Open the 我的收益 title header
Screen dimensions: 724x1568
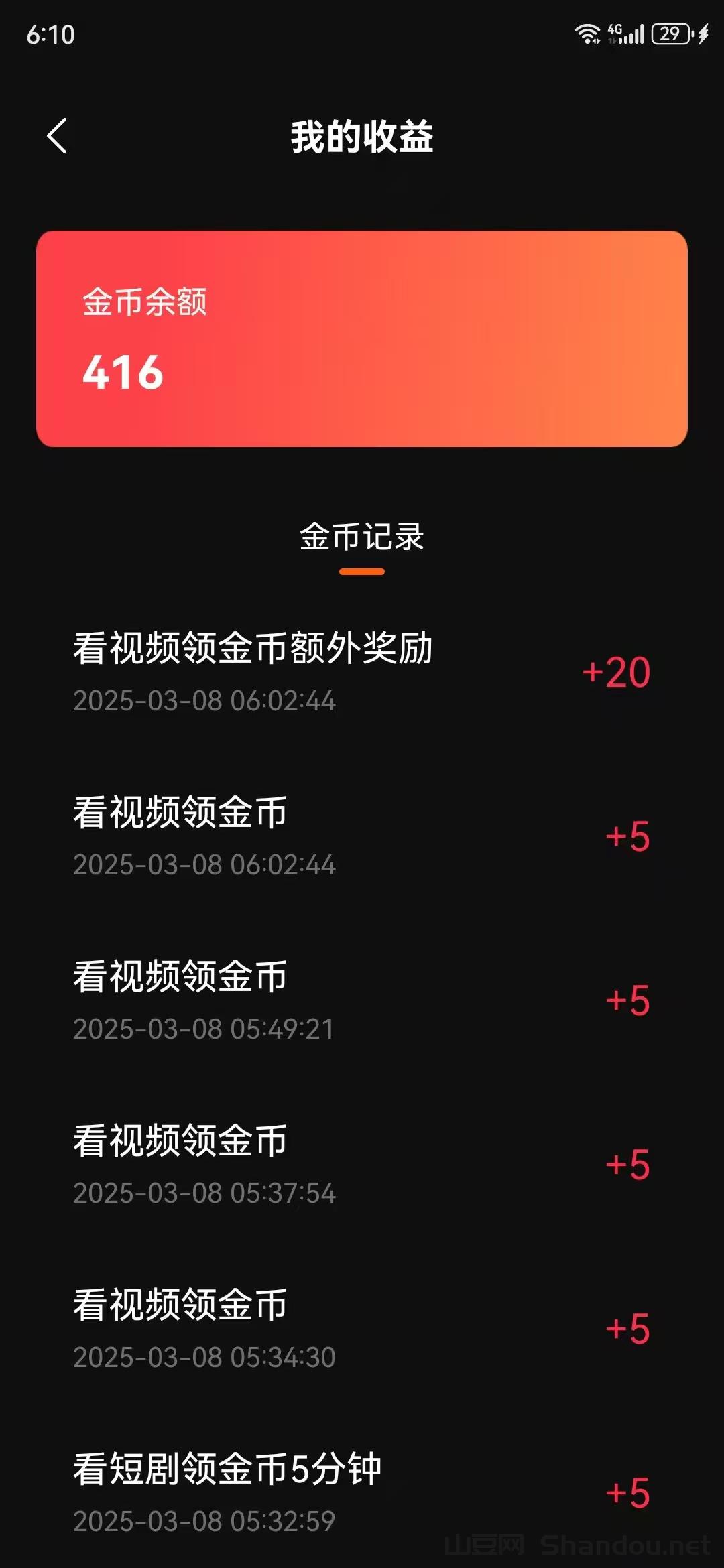coord(362,136)
